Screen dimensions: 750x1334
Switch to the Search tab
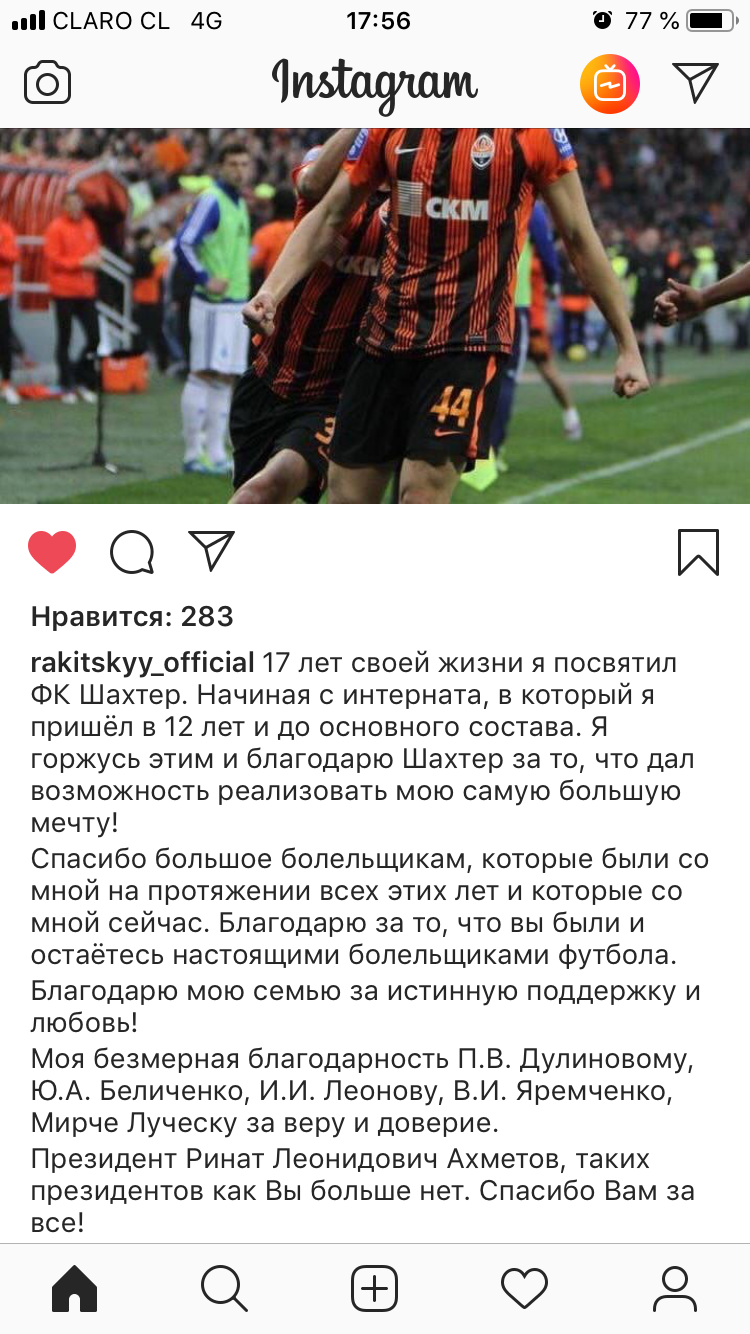point(224,1289)
